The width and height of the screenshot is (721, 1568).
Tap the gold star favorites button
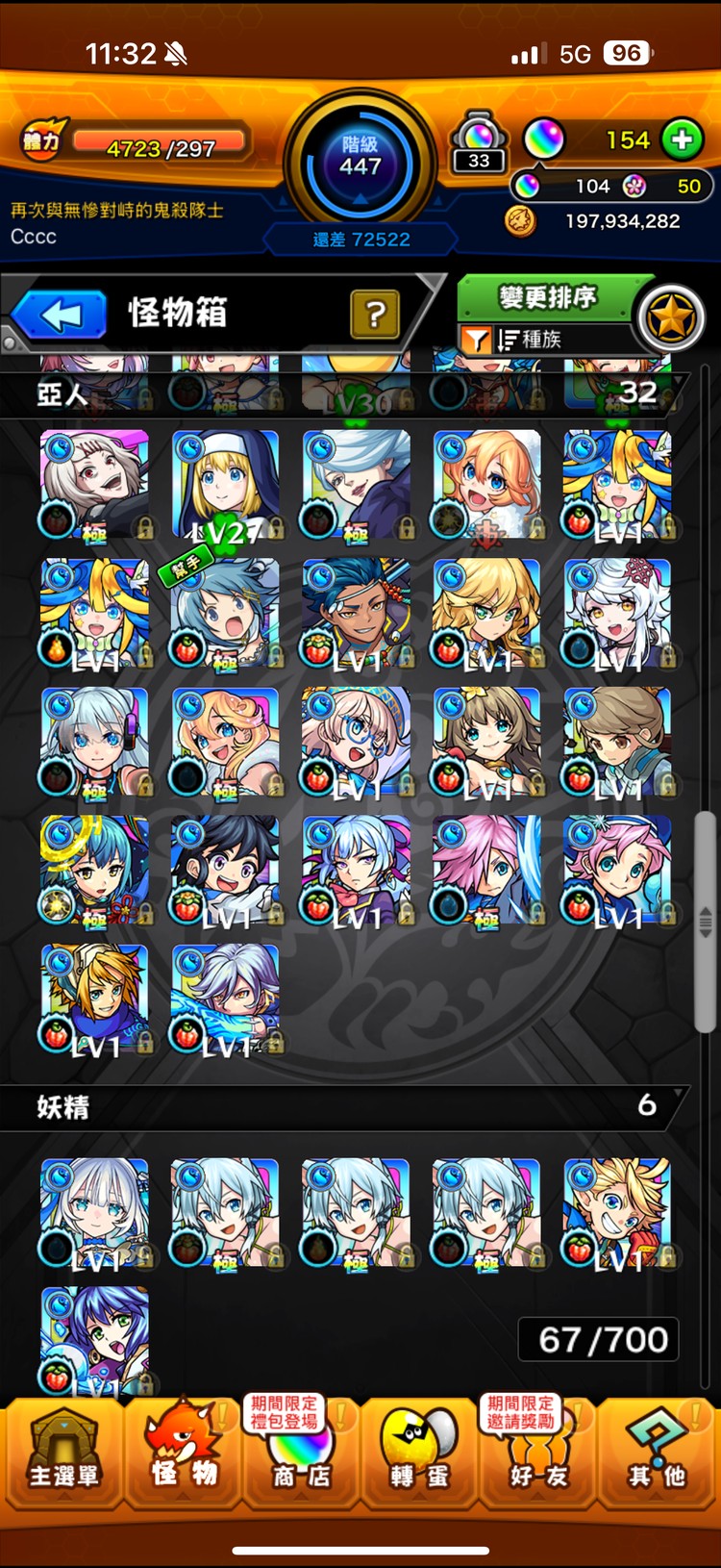pyautogui.click(x=671, y=317)
